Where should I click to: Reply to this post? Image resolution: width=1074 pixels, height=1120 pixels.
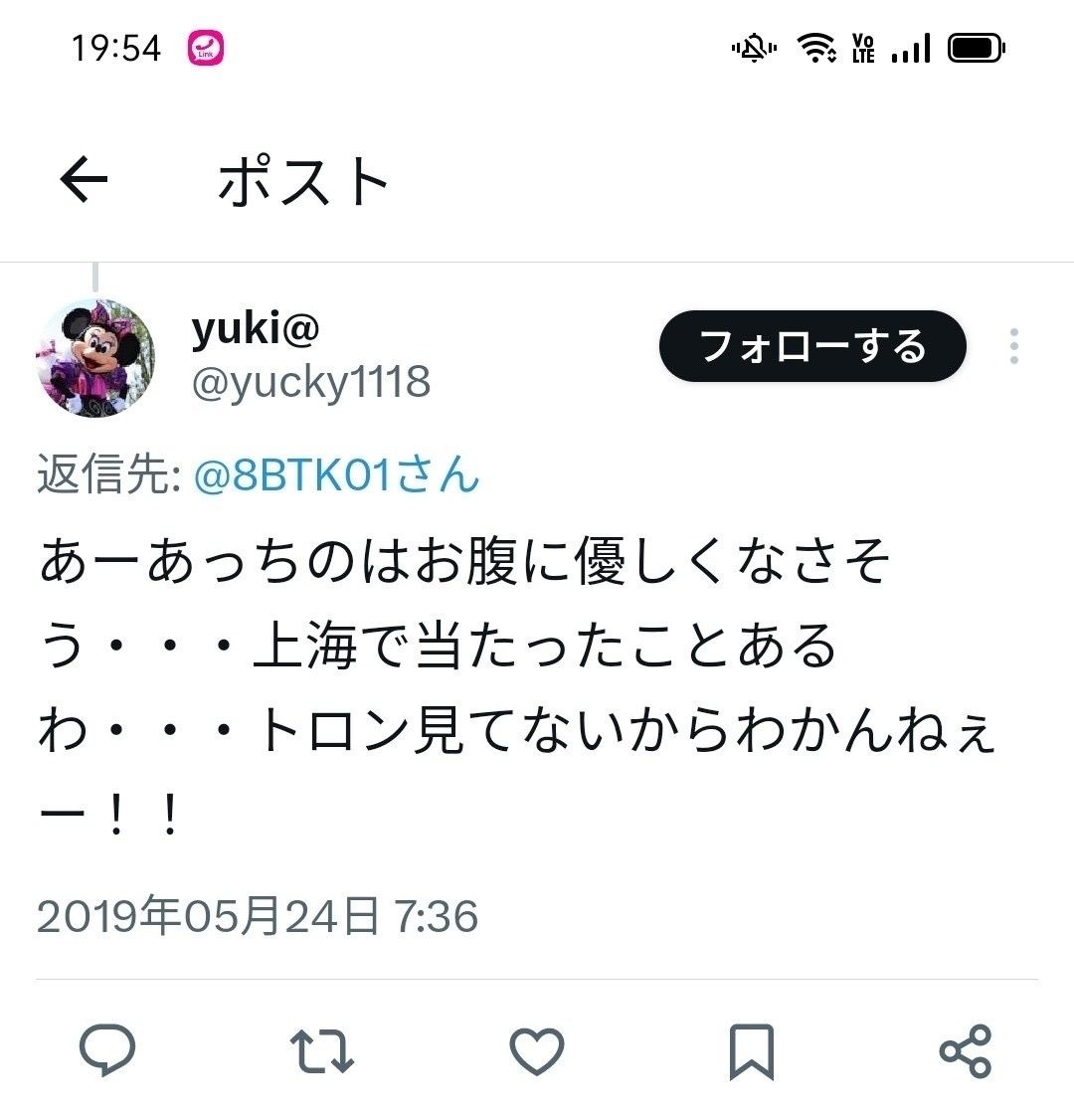[x=107, y=1050]
